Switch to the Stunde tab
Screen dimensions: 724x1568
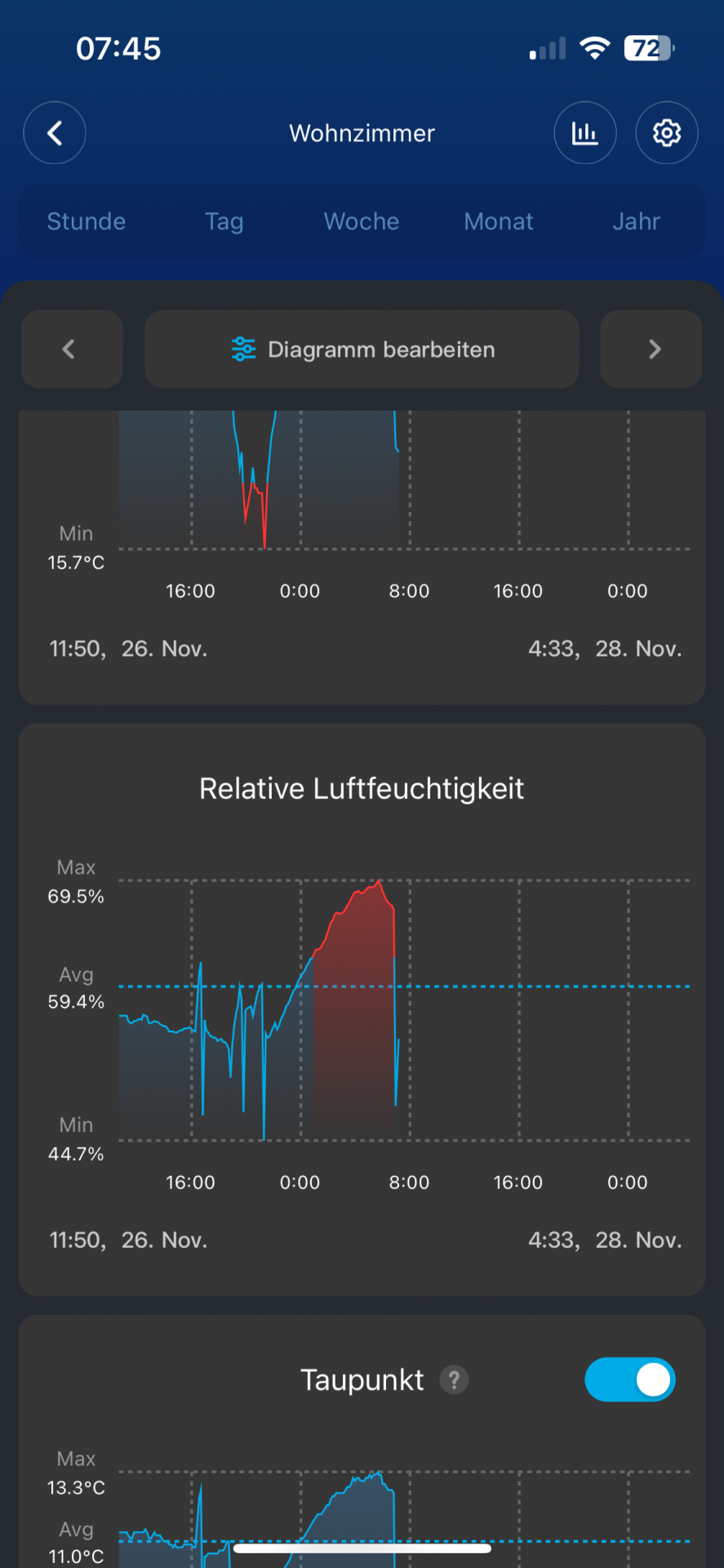pos(87,221)
